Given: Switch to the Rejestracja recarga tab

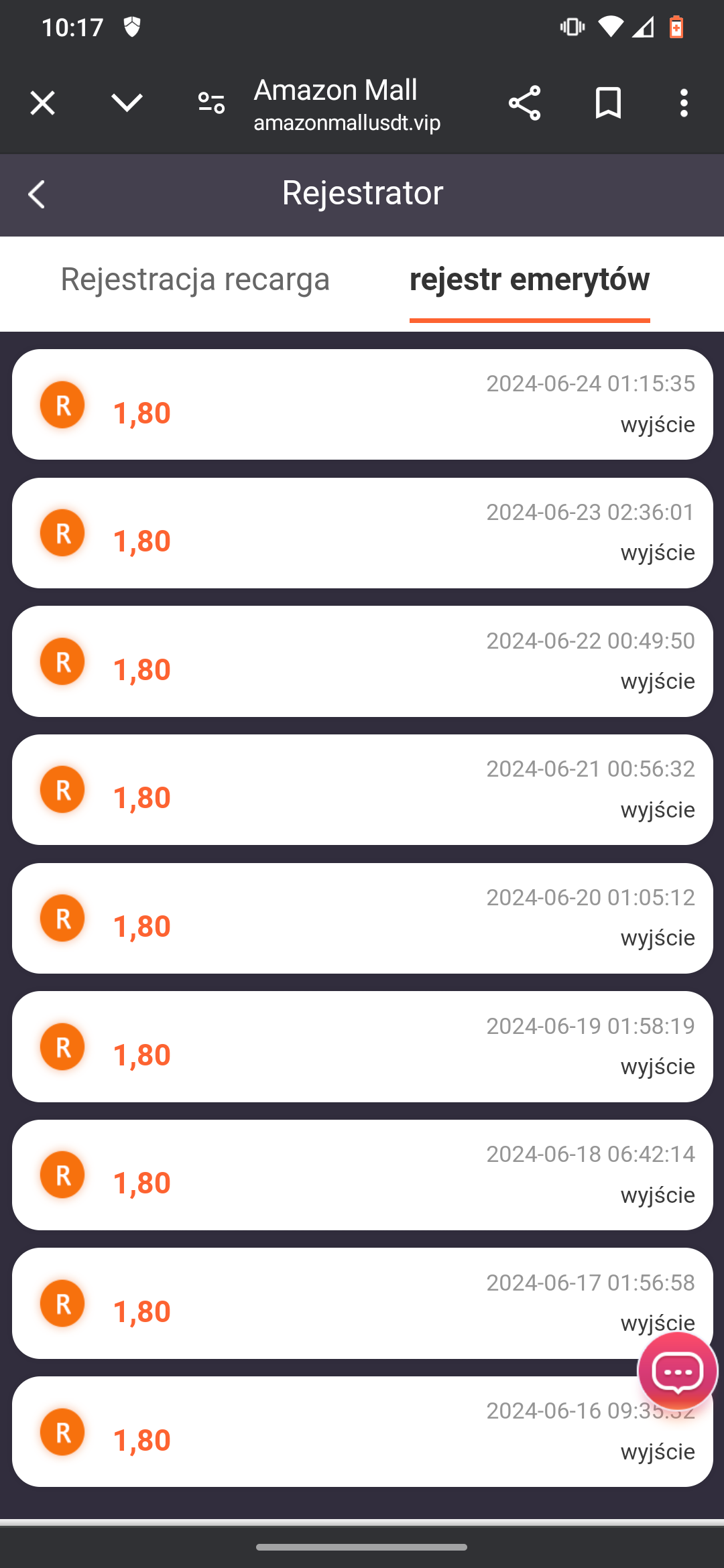Looking at the screenshot, I should (x=195, y=279).
